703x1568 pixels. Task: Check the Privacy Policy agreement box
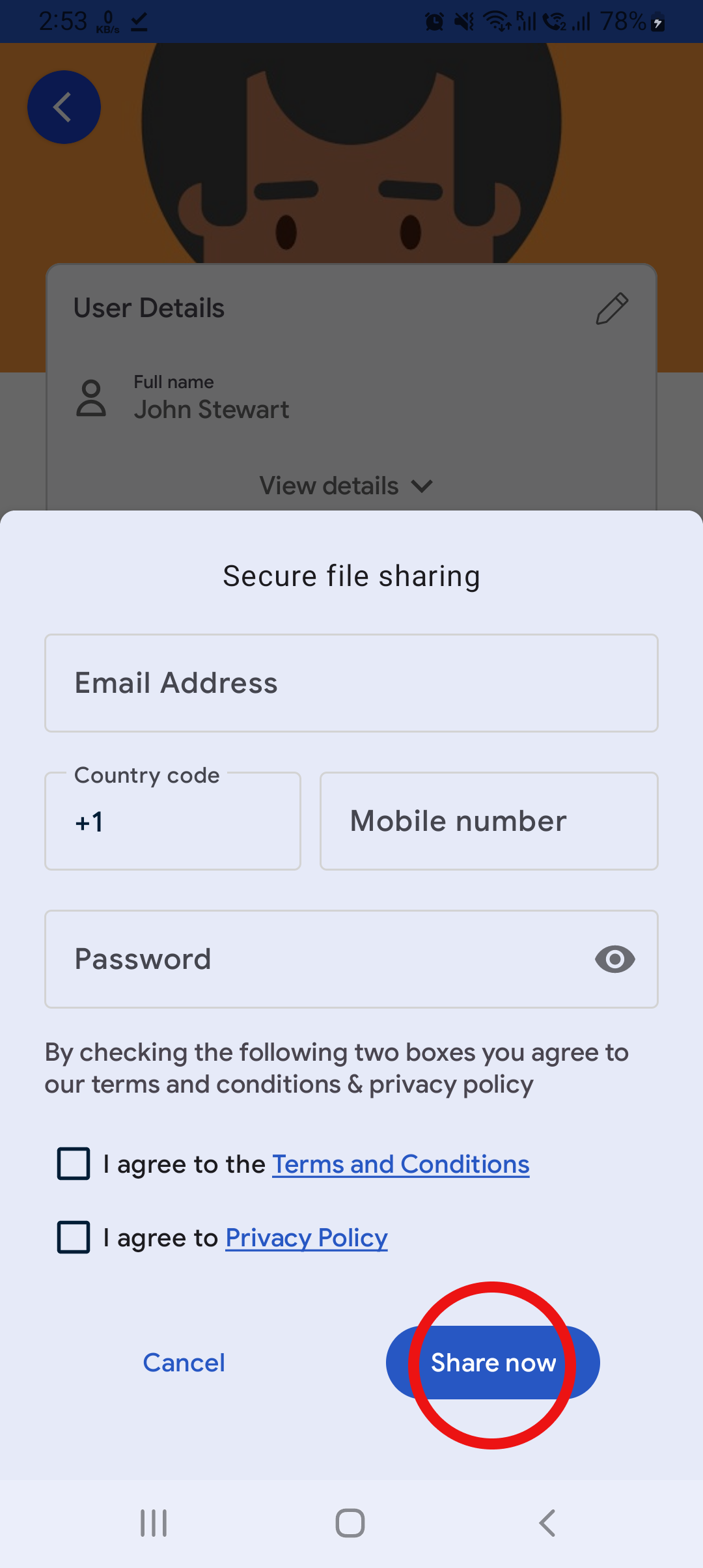coord(74,1237)
